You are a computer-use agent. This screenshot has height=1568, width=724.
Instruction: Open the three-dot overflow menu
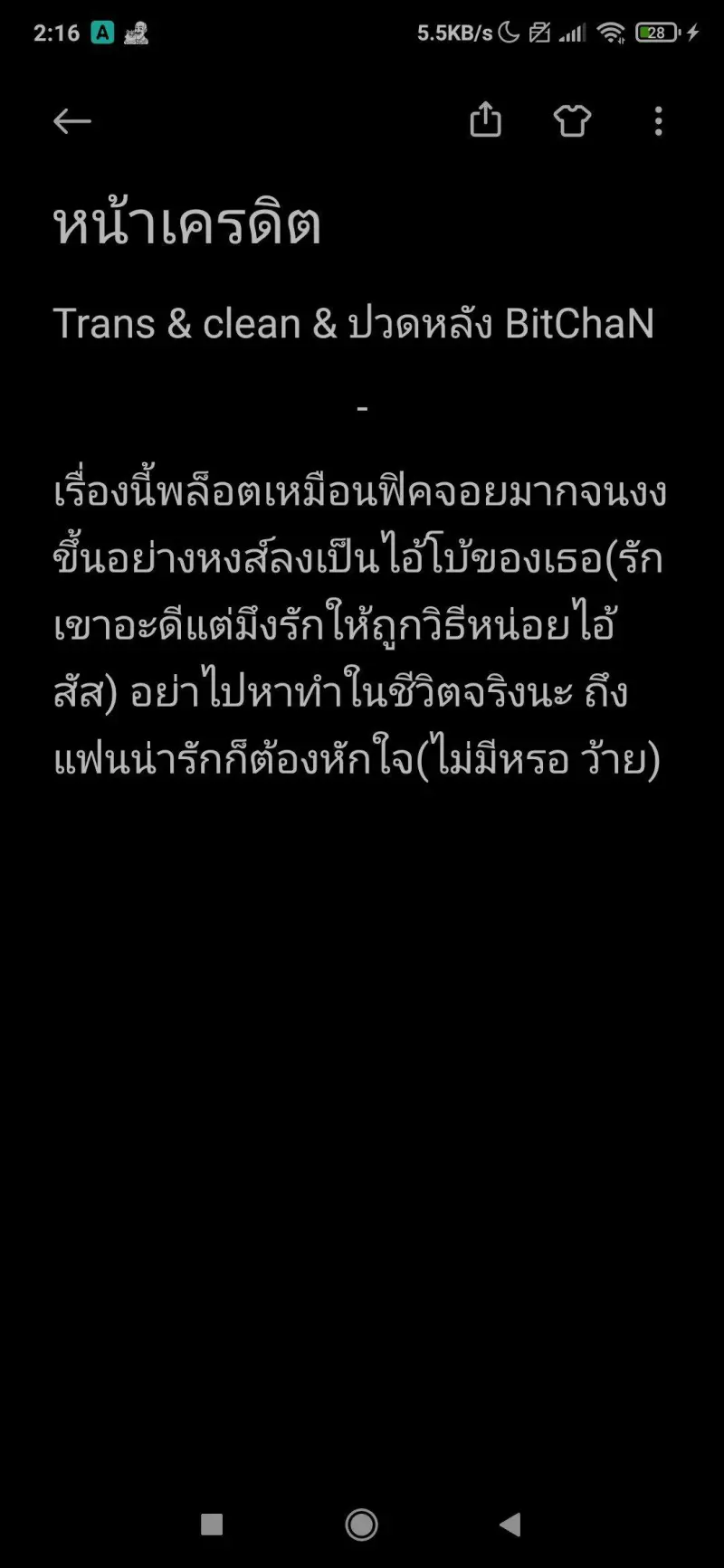658,120
